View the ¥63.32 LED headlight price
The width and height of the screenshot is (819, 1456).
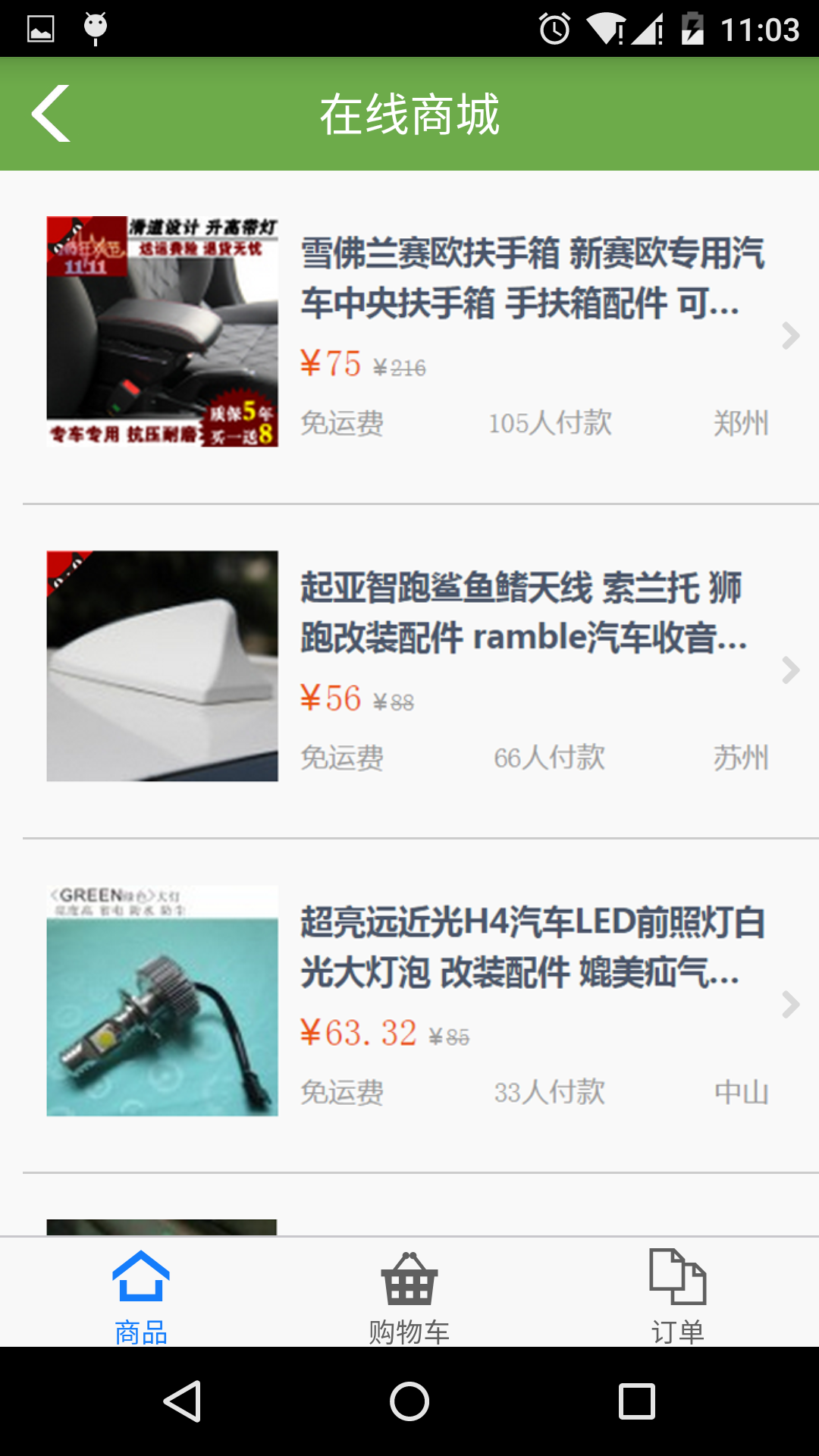[356, 1031]
